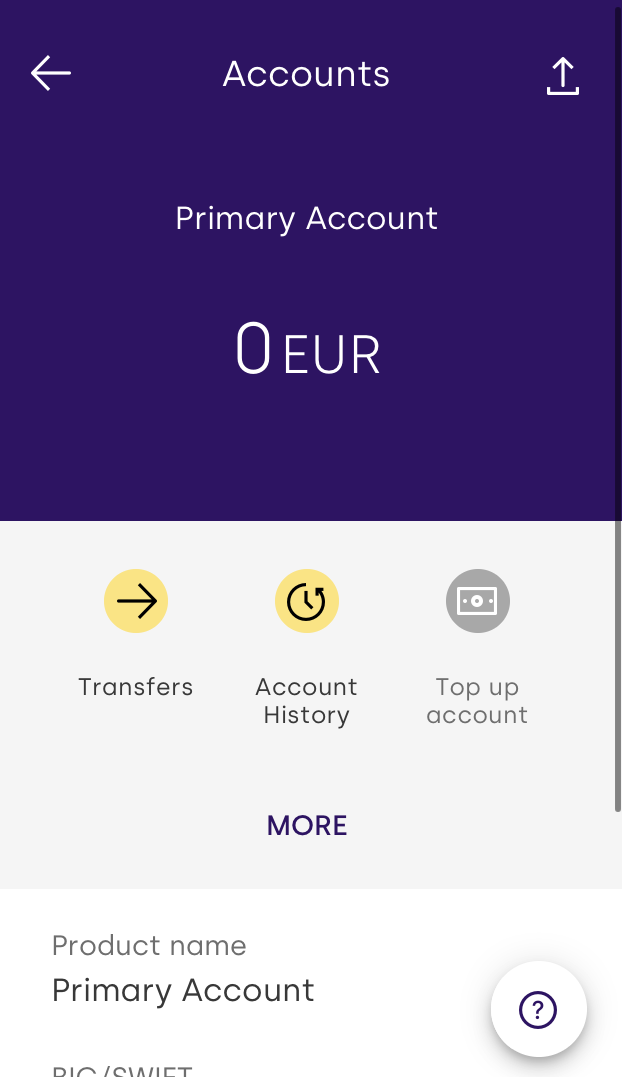The height and width of the screenshot is (1077, 622).
Task: Open the help question mark button
Action: point(538,1009)
